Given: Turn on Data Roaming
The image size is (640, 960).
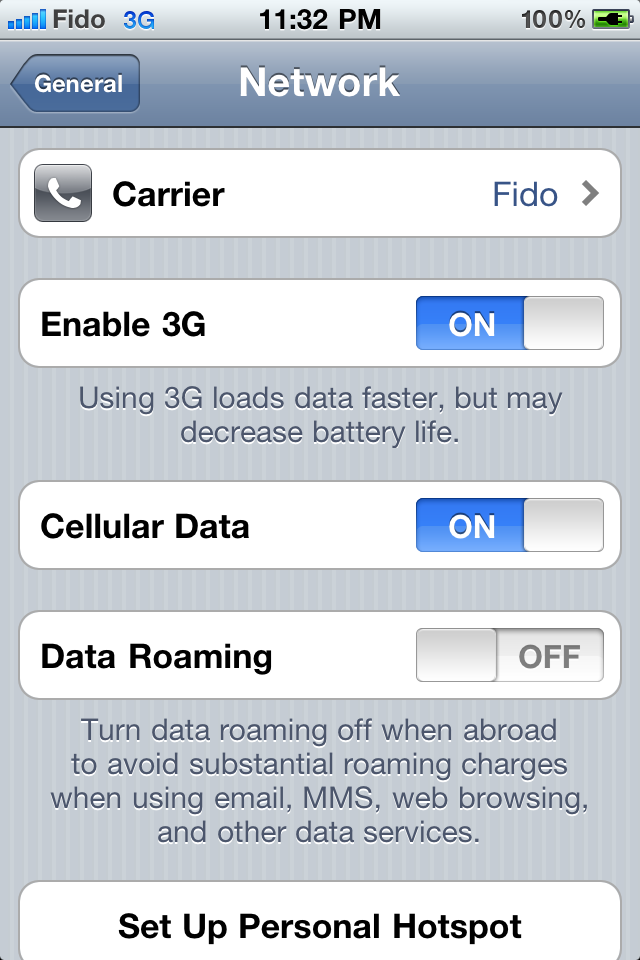Looking at the screenshot, I should pyautogui.click(x=509, y=656).
